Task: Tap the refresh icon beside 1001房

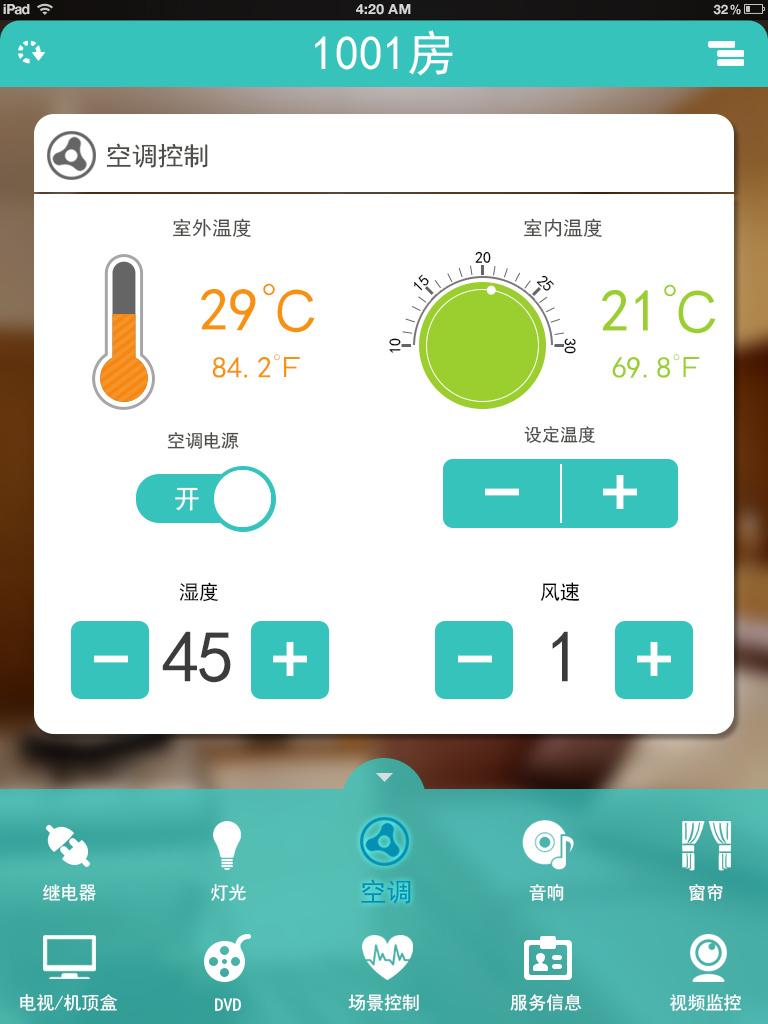Action: click(x=32, y=51)
